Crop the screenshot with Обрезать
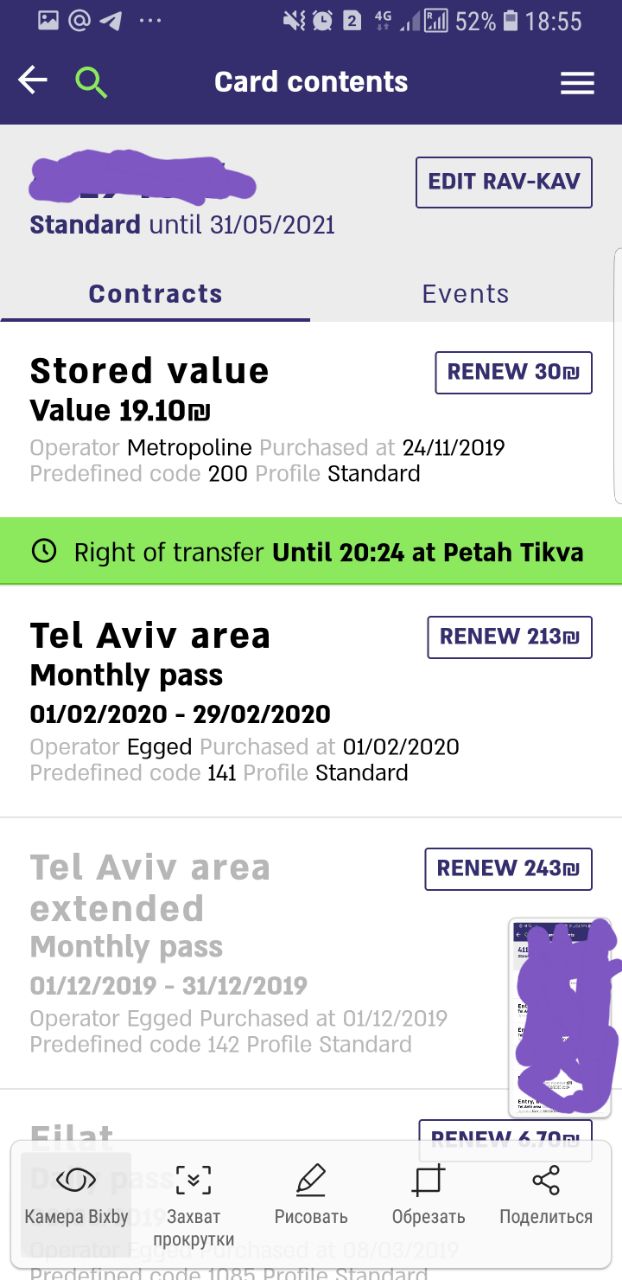The width and height of the screenshot is (622, 1280). tap(428, 1196)
